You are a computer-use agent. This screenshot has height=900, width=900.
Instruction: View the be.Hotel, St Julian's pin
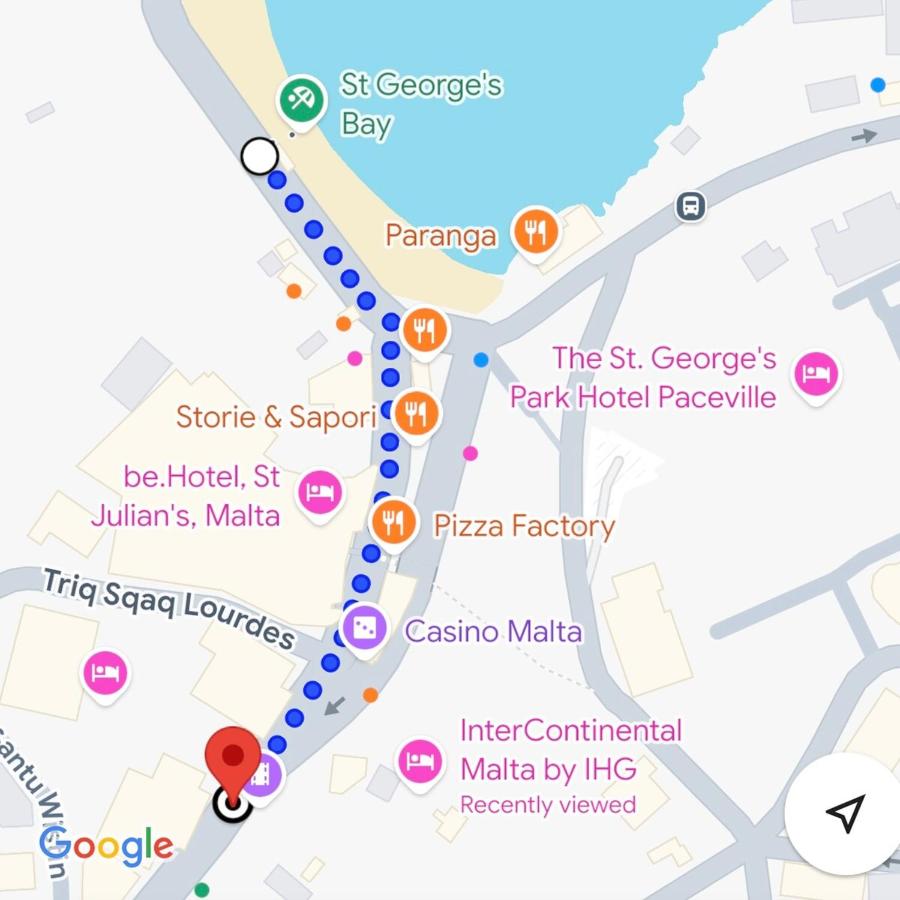point(320,491)
